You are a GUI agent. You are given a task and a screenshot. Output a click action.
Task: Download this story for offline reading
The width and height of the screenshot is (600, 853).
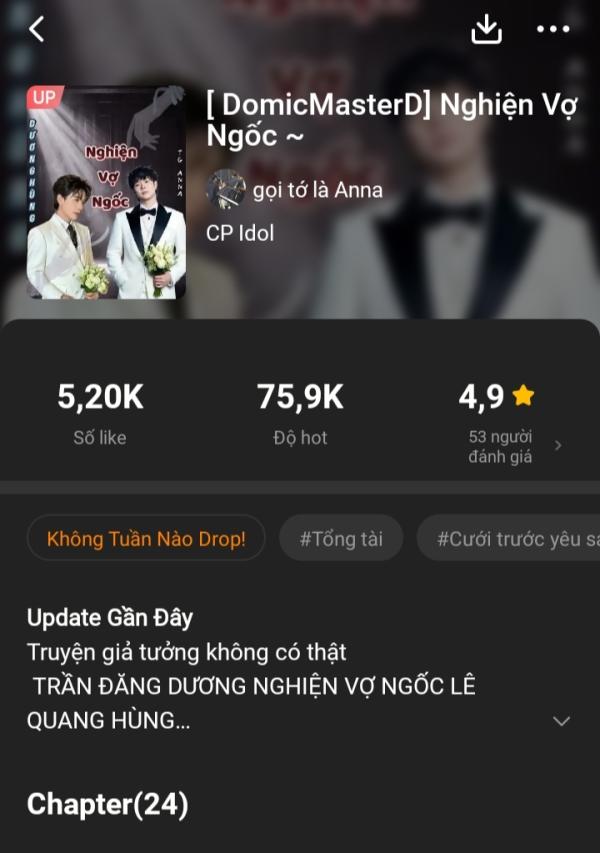click(x=486, y=29)
